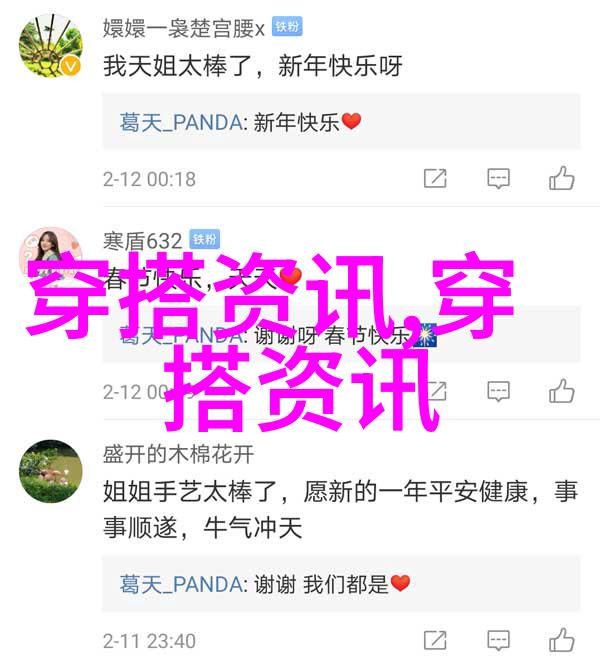Like the comment by 盛开的木棉花开

[x=561, y=640]
